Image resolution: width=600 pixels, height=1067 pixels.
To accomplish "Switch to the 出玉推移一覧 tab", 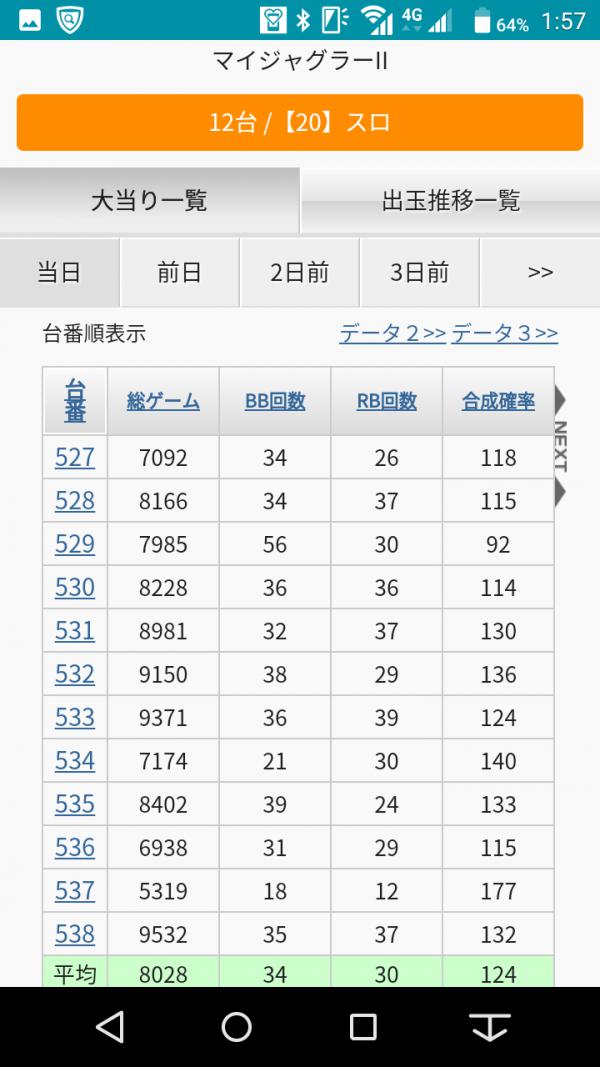I will tap(450, 200).
